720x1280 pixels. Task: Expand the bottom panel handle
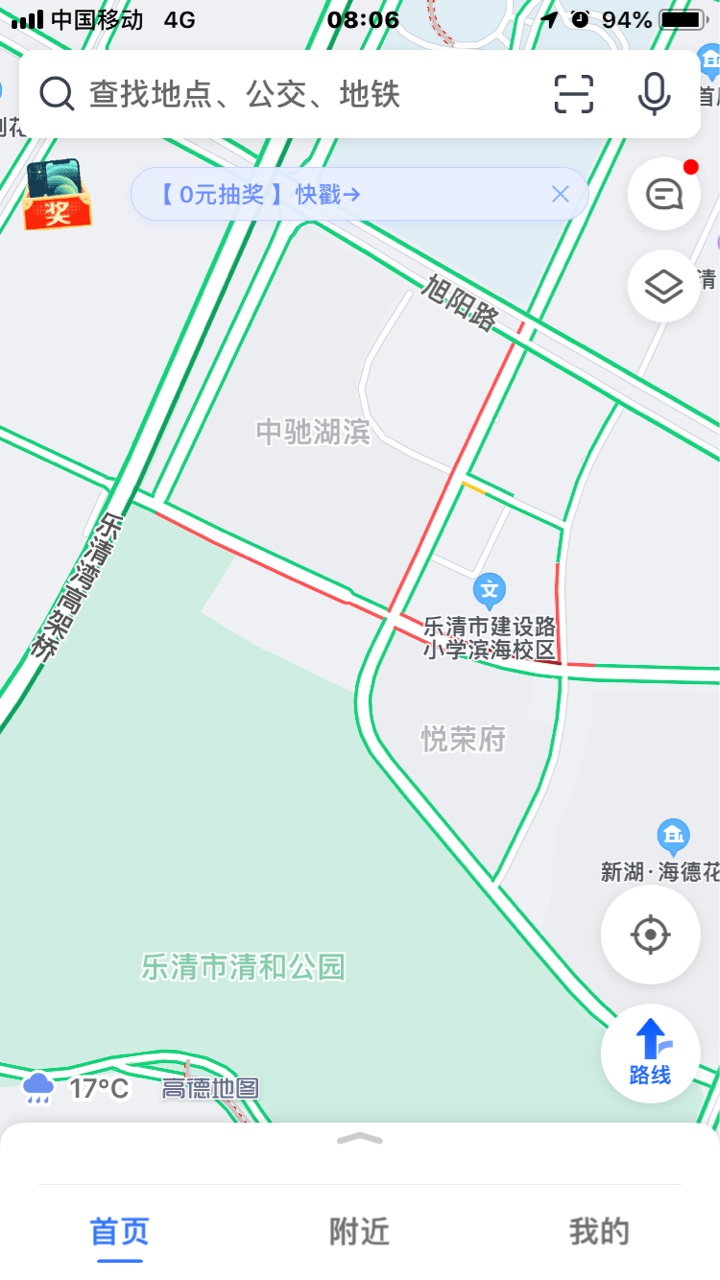click(x=360, y=1139)
